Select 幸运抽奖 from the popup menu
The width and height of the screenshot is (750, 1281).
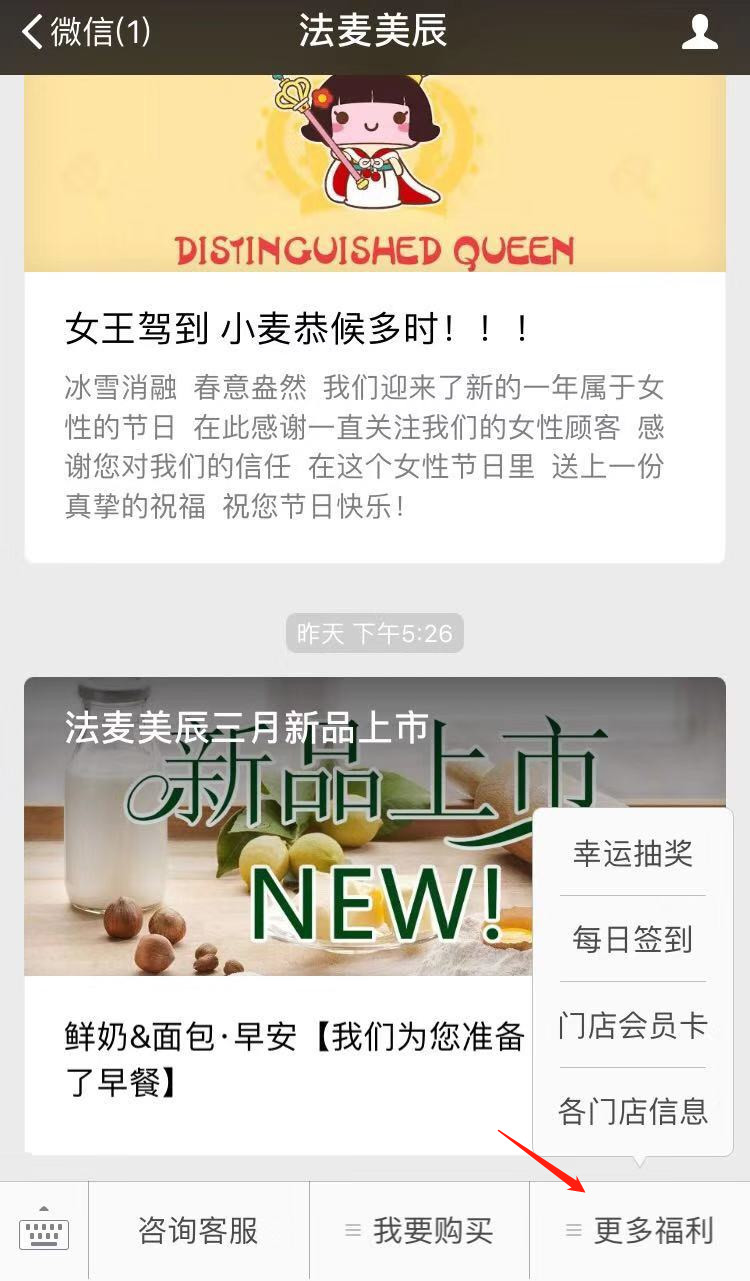(632, 853)
